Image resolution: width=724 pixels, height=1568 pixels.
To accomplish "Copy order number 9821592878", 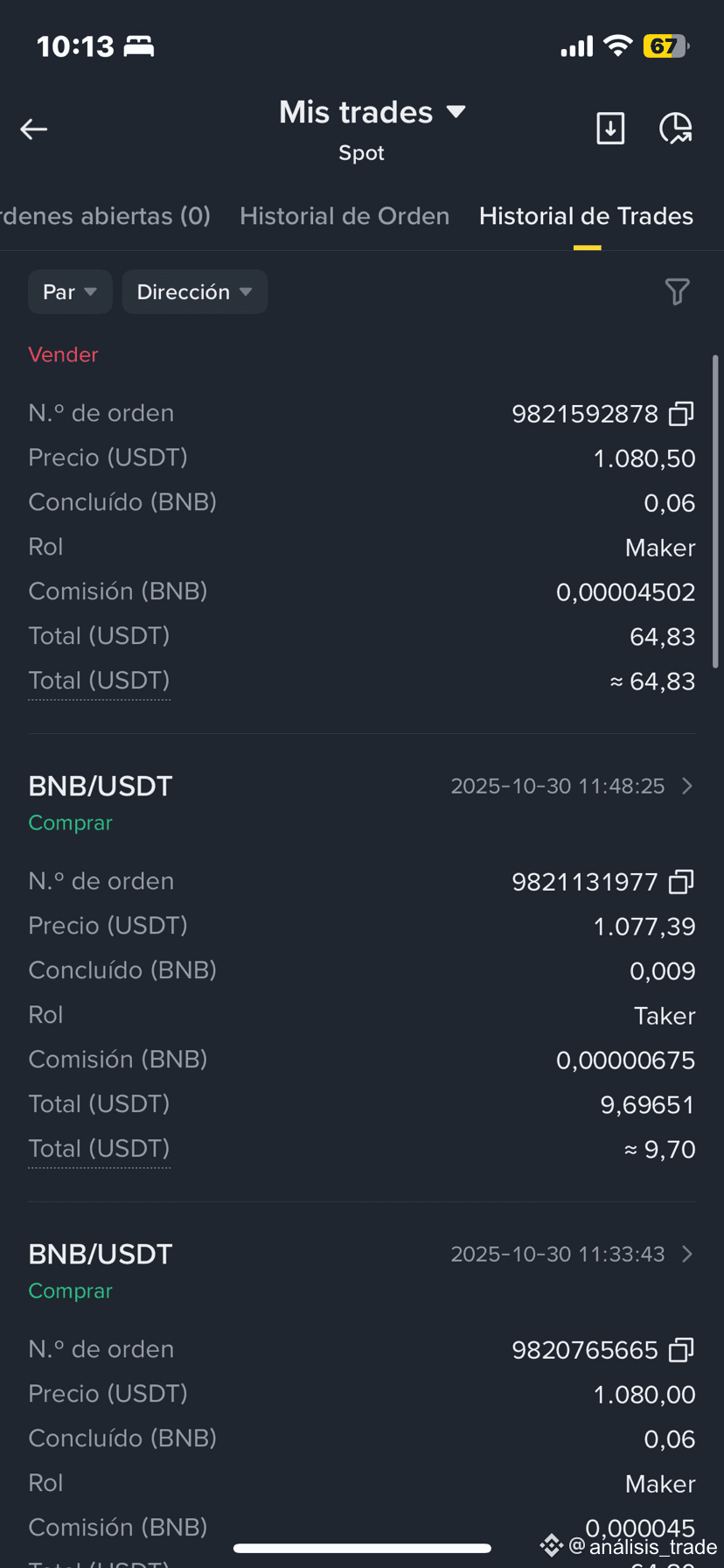I will (681, 414).
